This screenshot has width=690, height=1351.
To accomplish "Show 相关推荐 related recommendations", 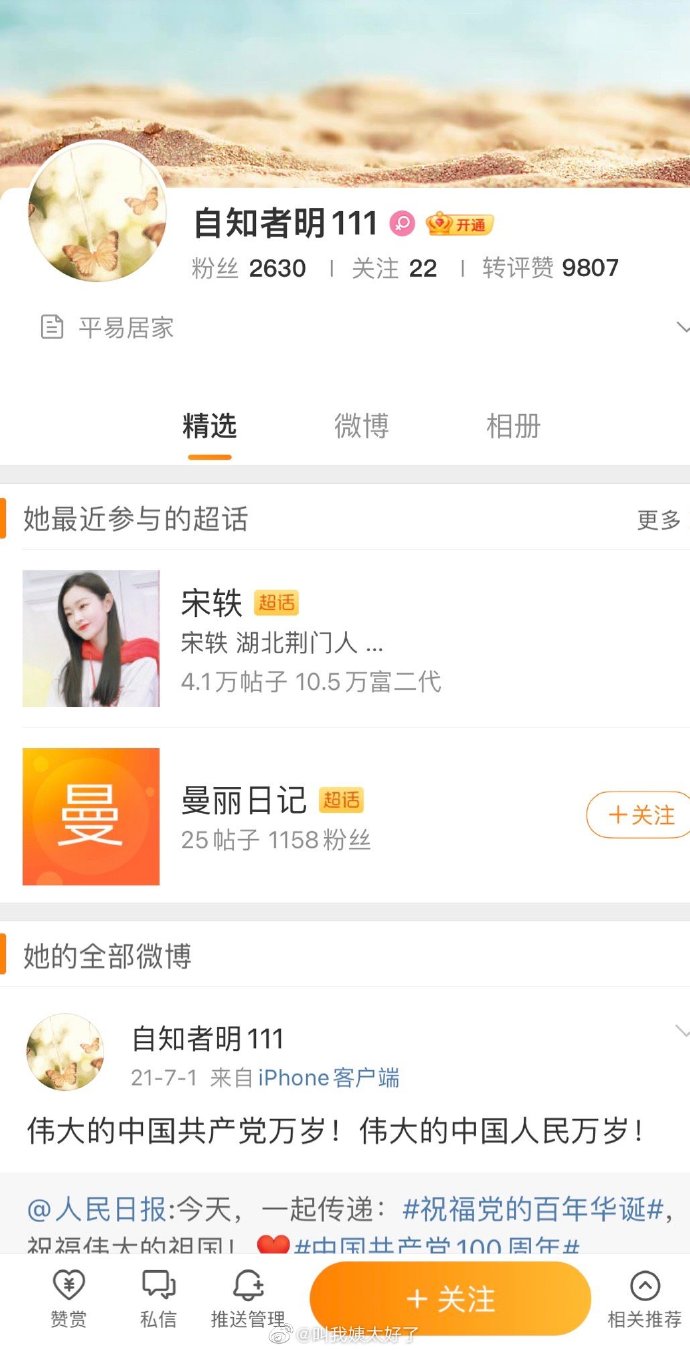I will (x=645, y=1299).
